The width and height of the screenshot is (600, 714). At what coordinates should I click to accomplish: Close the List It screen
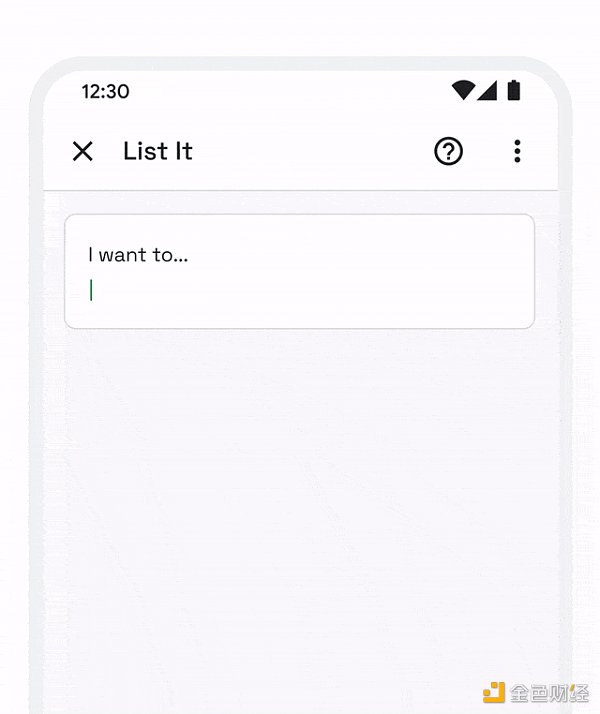83,151
